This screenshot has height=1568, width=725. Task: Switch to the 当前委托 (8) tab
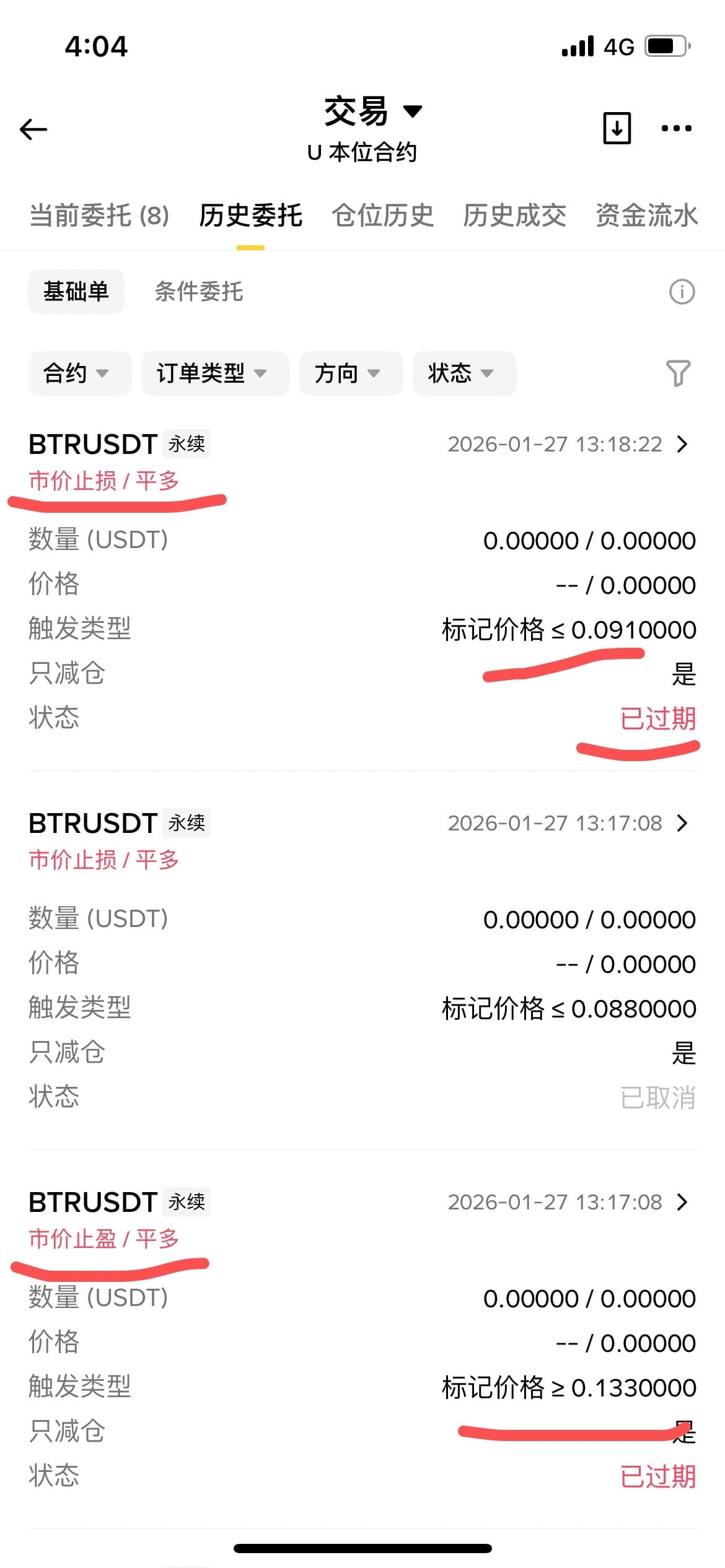(99, 216)
